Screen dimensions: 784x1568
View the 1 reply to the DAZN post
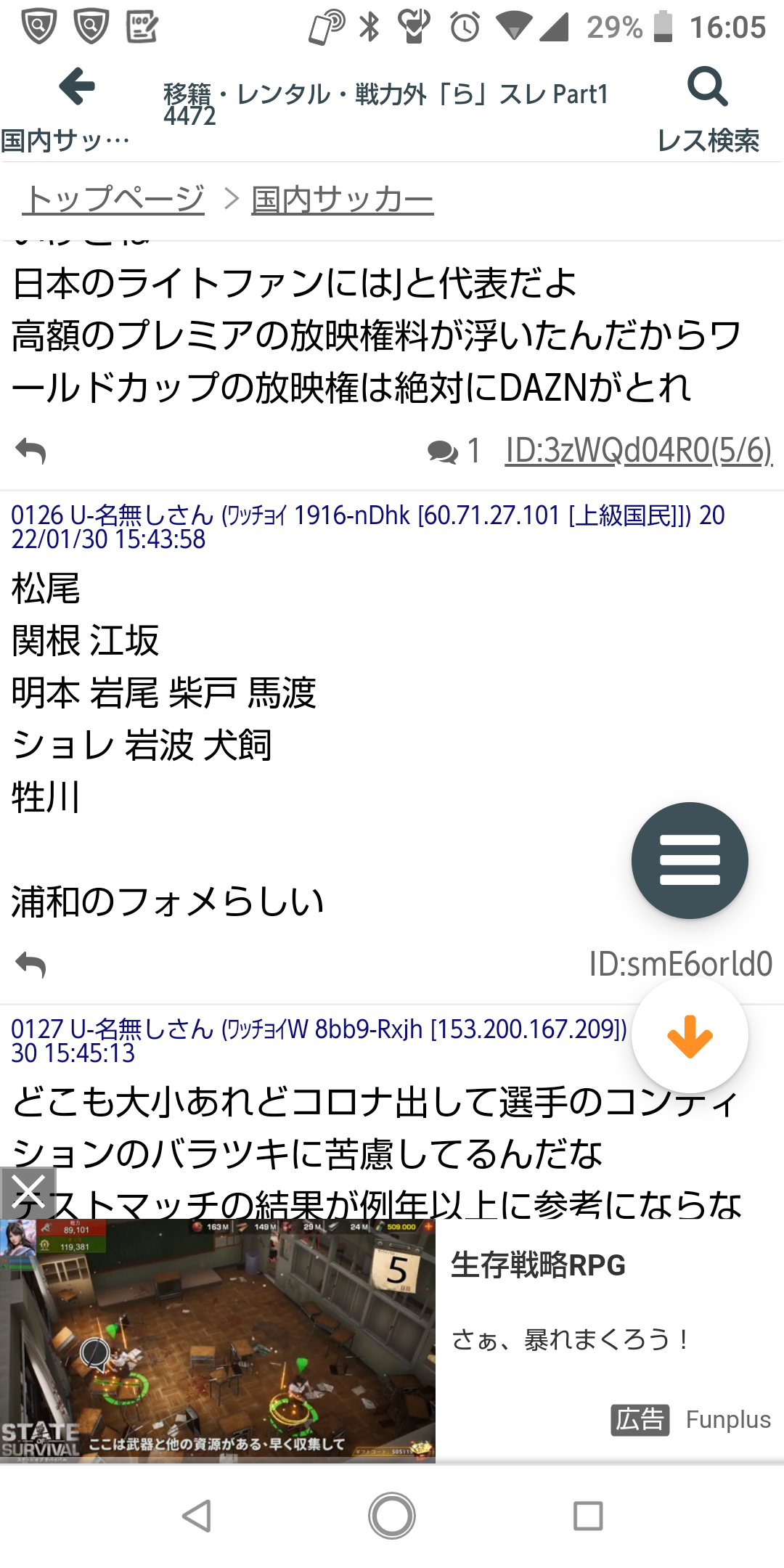[x=454, y=451]
